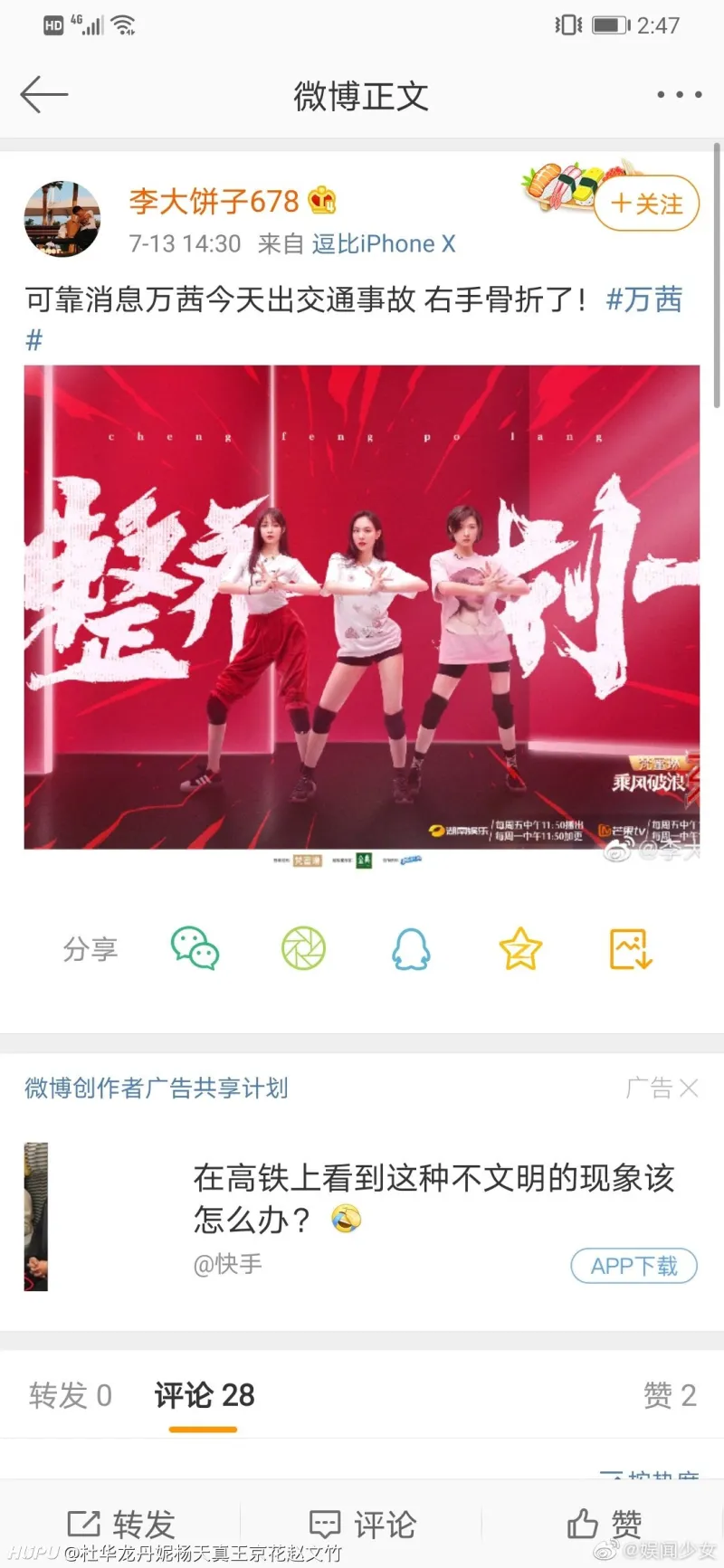Tap APP下载 button for 快手 ad
Screen dimensions: 724x1568
pyautogui.click(x=633, y=1266)
